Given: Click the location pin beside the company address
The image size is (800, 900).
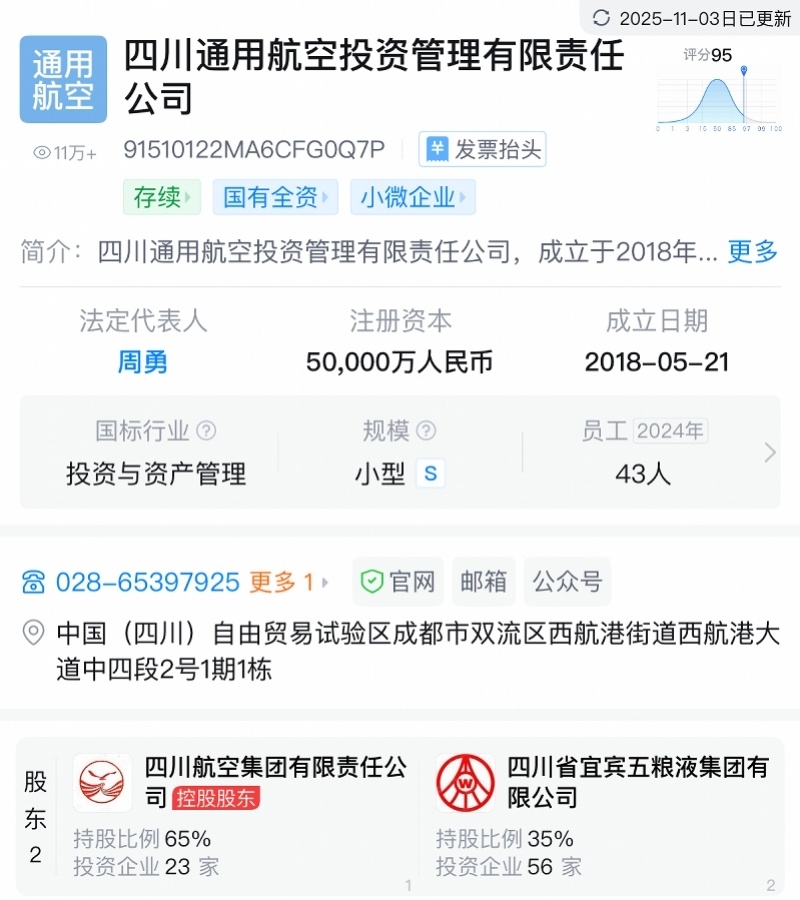Looking at the screenshot, I should tap(31, 630).
